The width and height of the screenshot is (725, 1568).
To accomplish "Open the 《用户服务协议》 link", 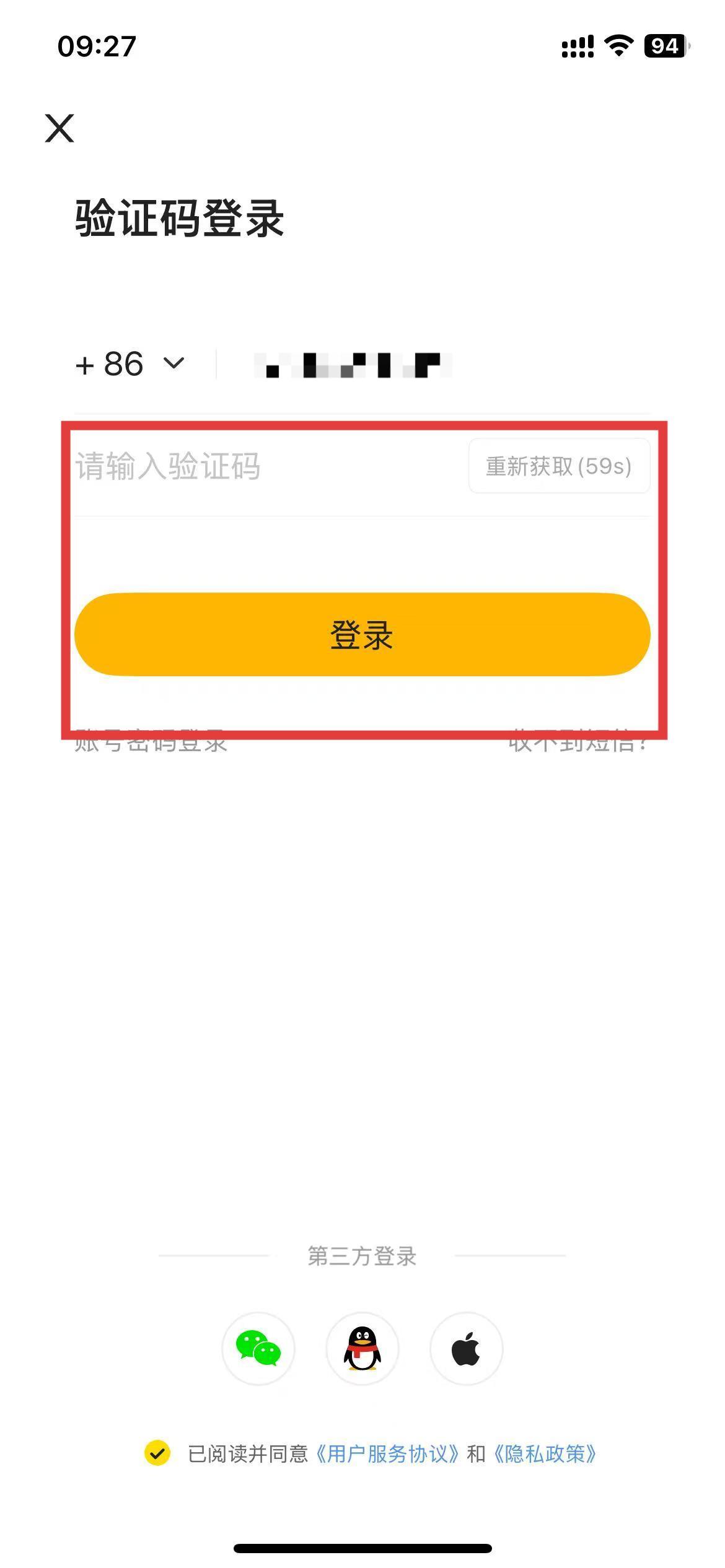I will [388, 1453].
